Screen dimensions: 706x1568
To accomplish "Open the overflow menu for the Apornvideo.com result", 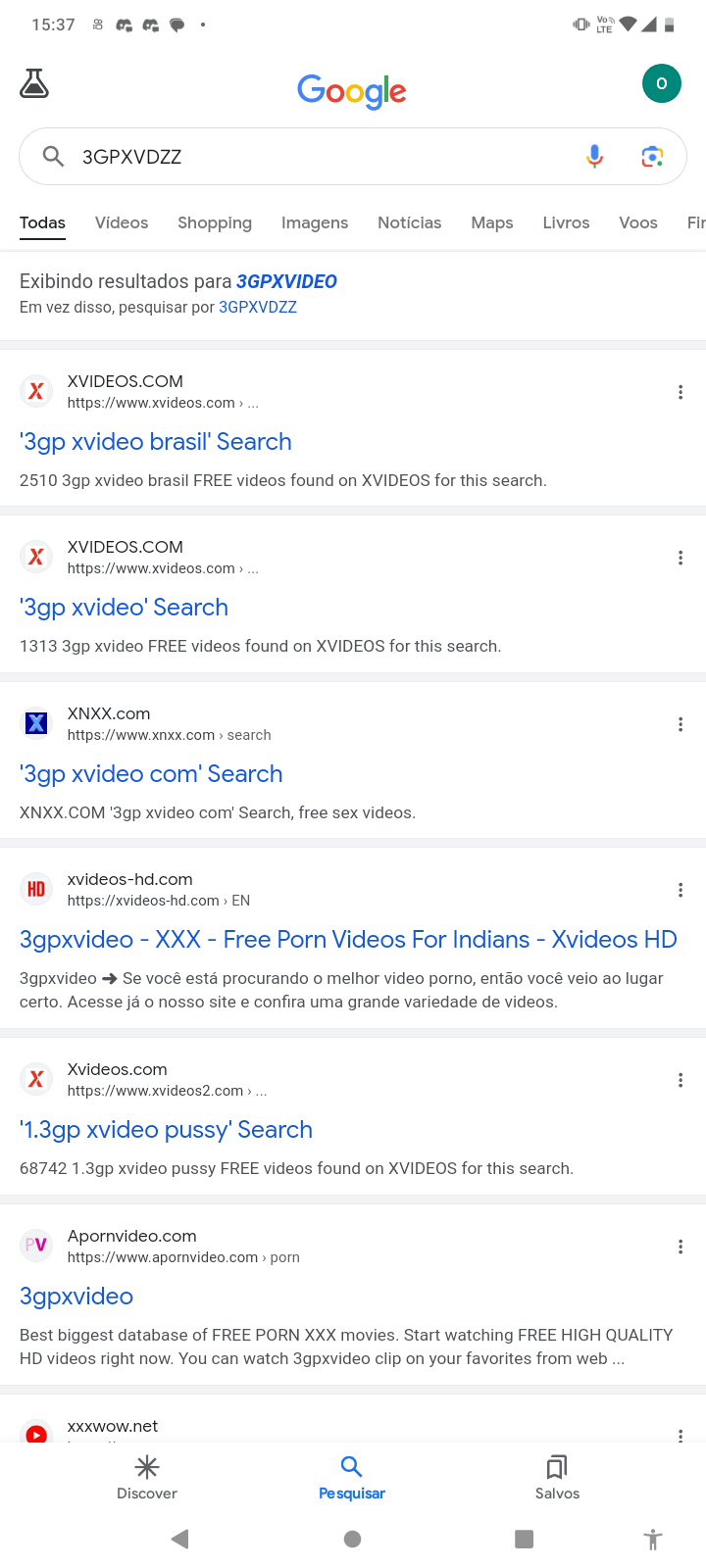I will tap(681, 1247).
